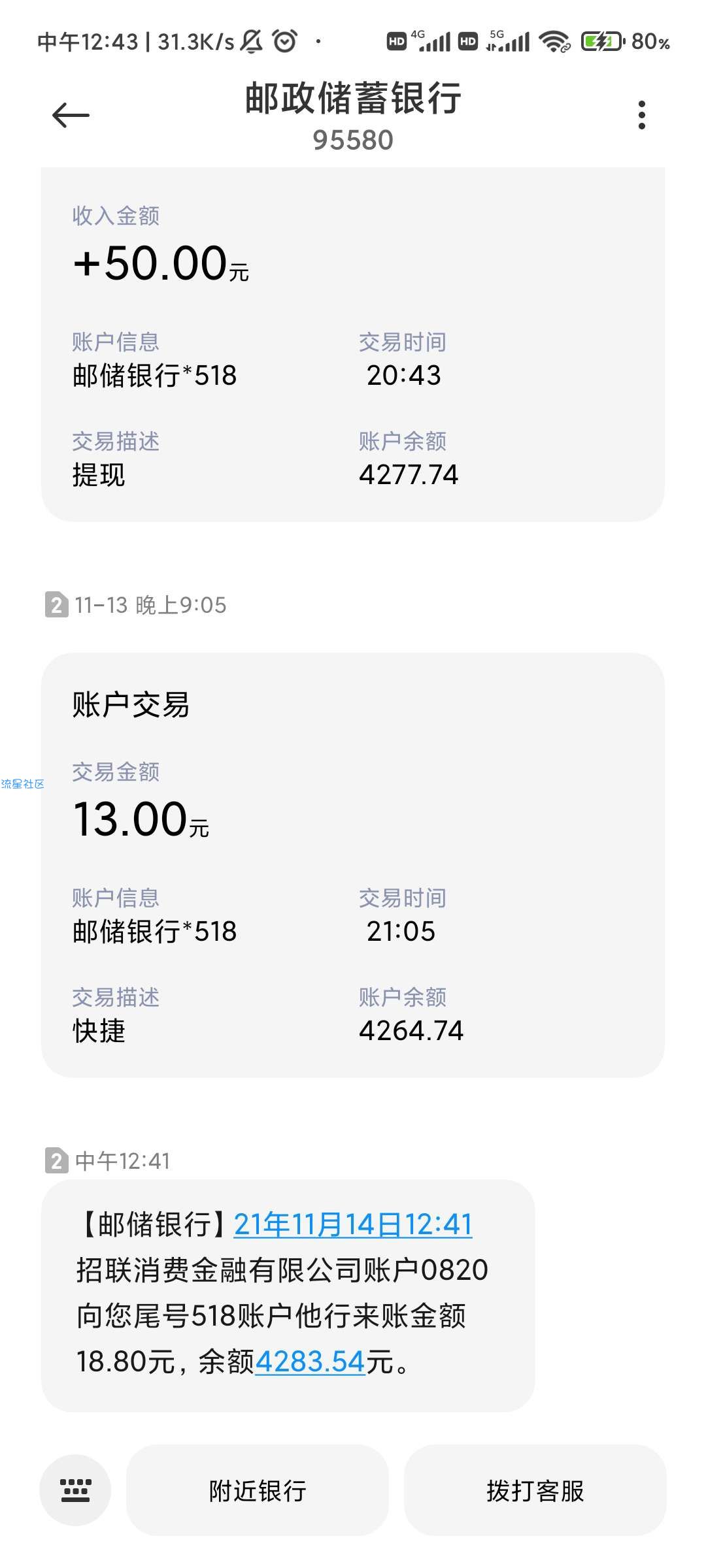Image resolution: width=706 pixels, height=1568 pixels.
Task: Switch to keyboard input mode
Action: click(75, 1490)
